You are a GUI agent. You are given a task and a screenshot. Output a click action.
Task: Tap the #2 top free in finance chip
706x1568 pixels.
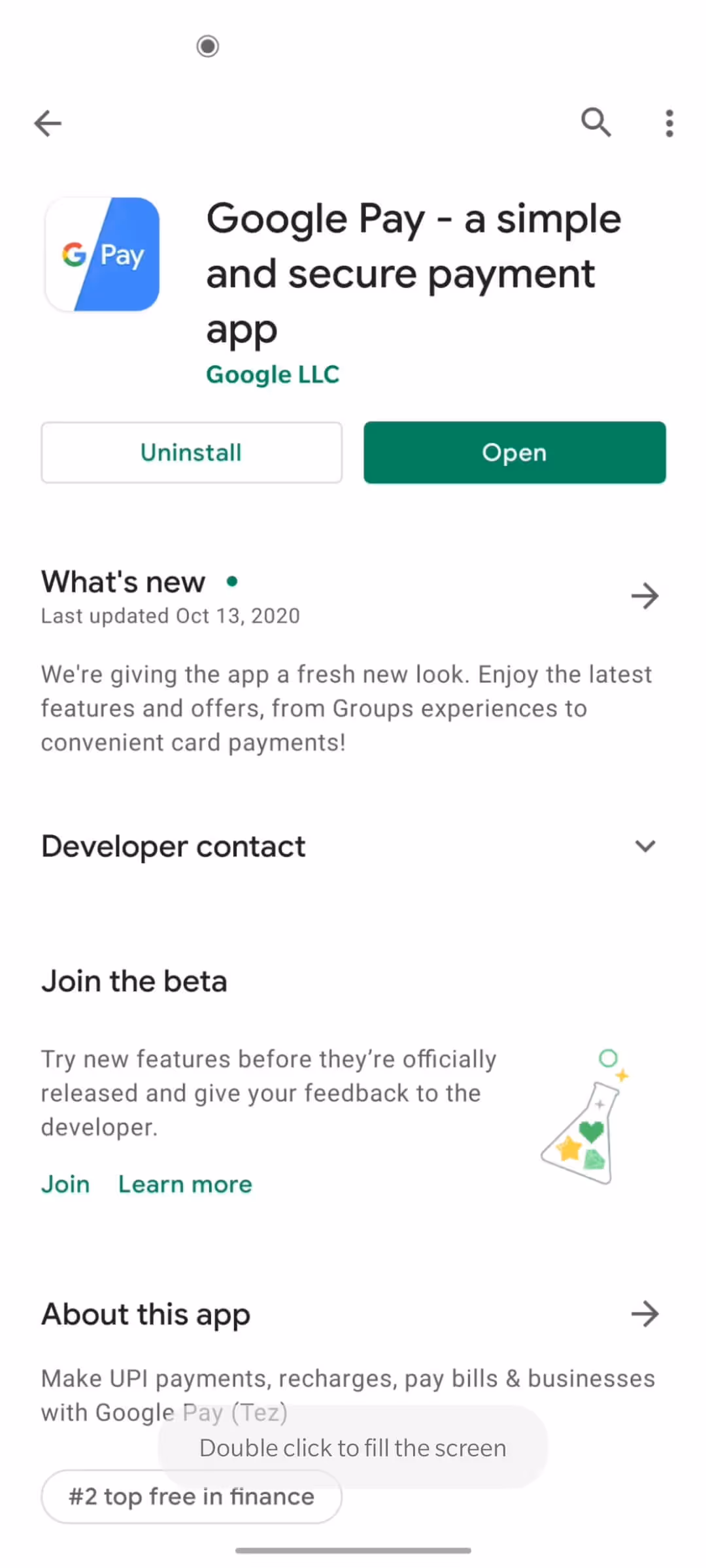pyautogui.click(x=192, y=1496)
